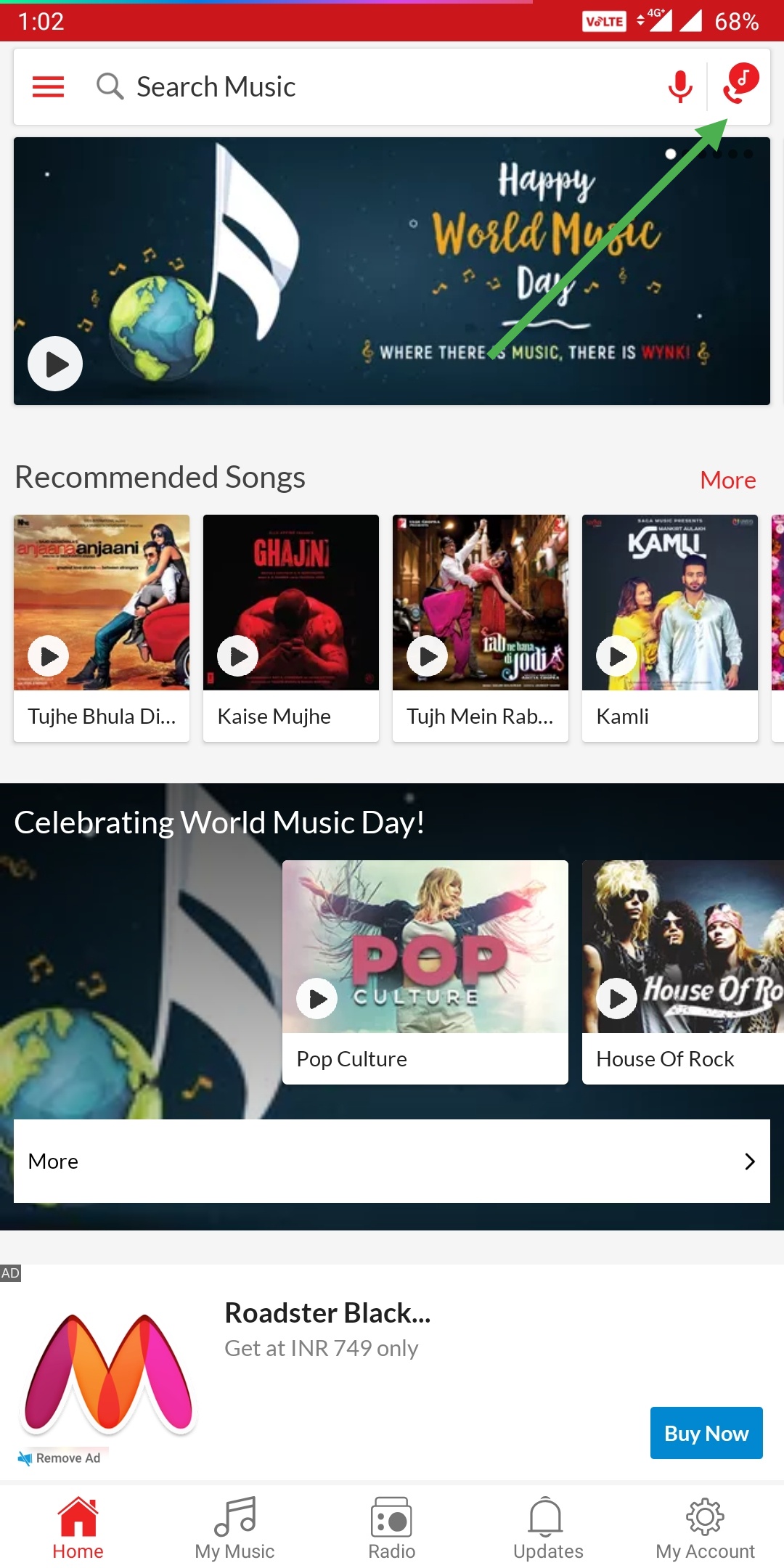Play Kaise Mujhe from Ghajini
Viewport: 784px width, 1568px height.
pyautogui.click(x=238, y=656)
